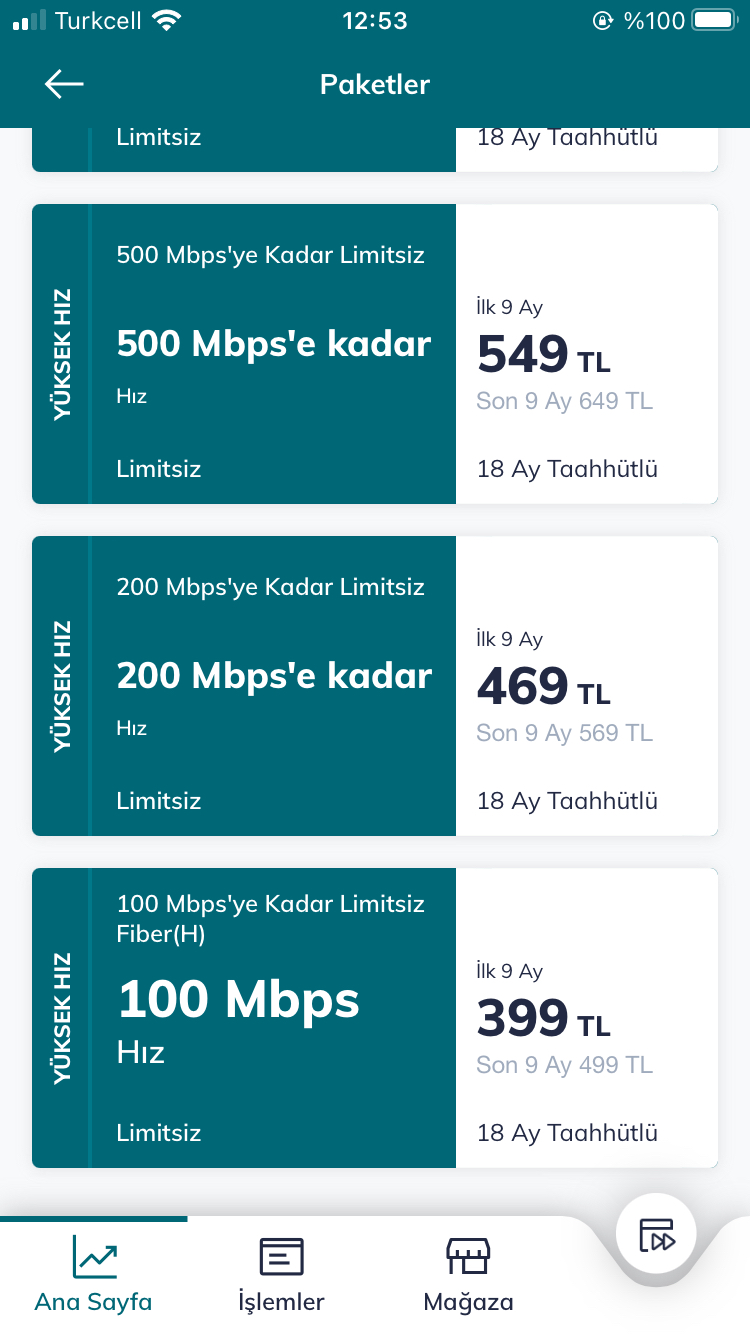The image size is (750, 1334).
Task: Switch to the İşlemler tab
Action: 281,1274
